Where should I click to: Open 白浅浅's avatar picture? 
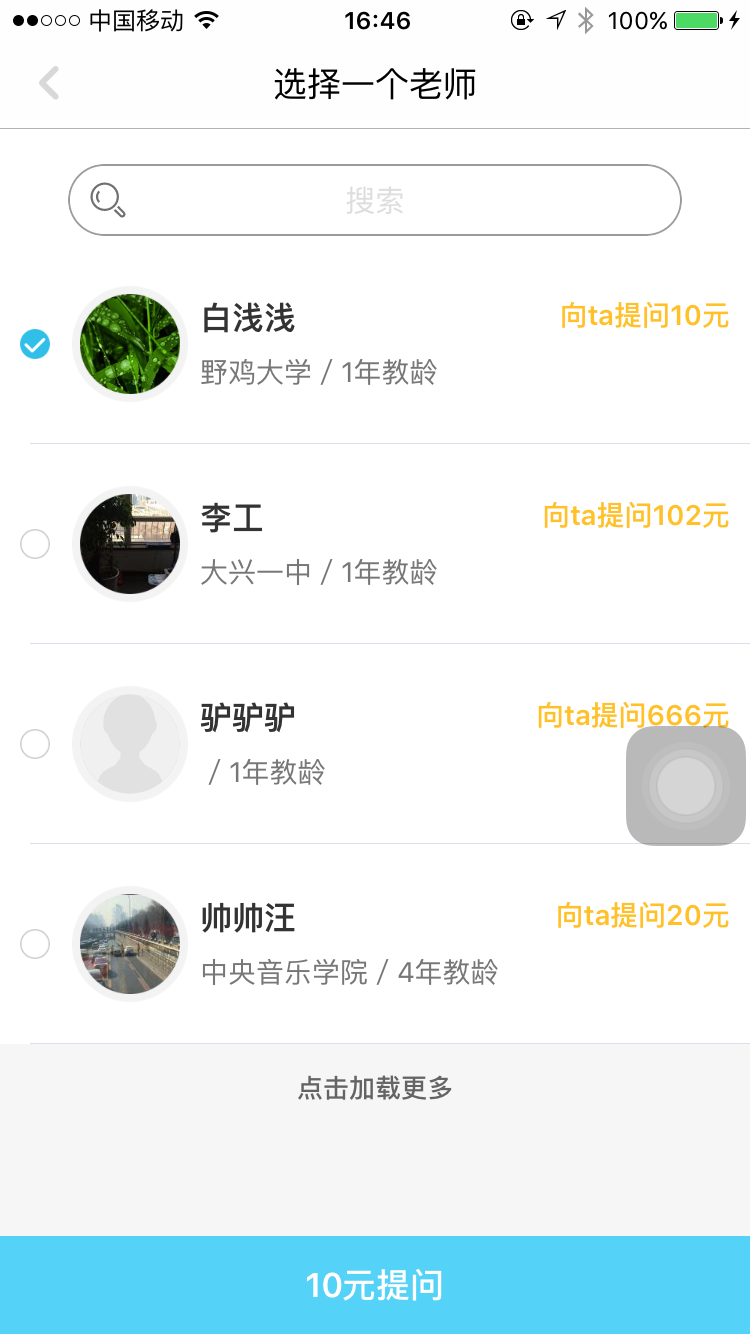coord(130,344)
